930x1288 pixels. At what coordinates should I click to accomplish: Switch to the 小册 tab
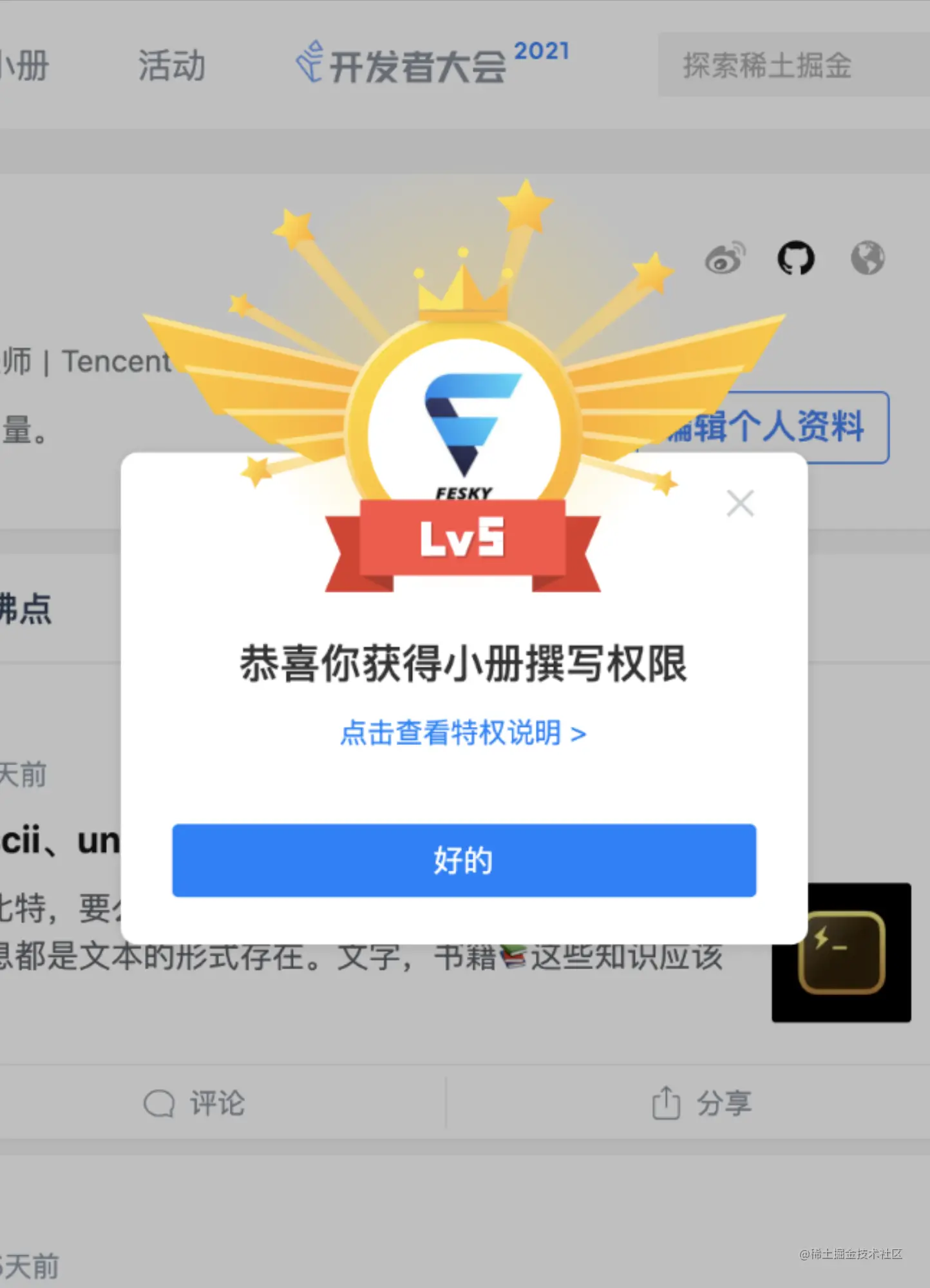24,66
